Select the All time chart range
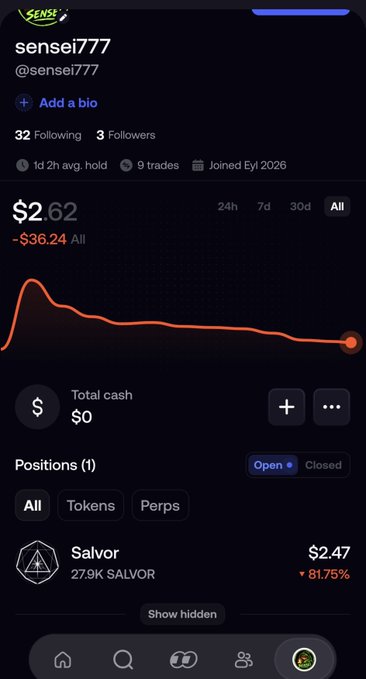 pos(337,207)
